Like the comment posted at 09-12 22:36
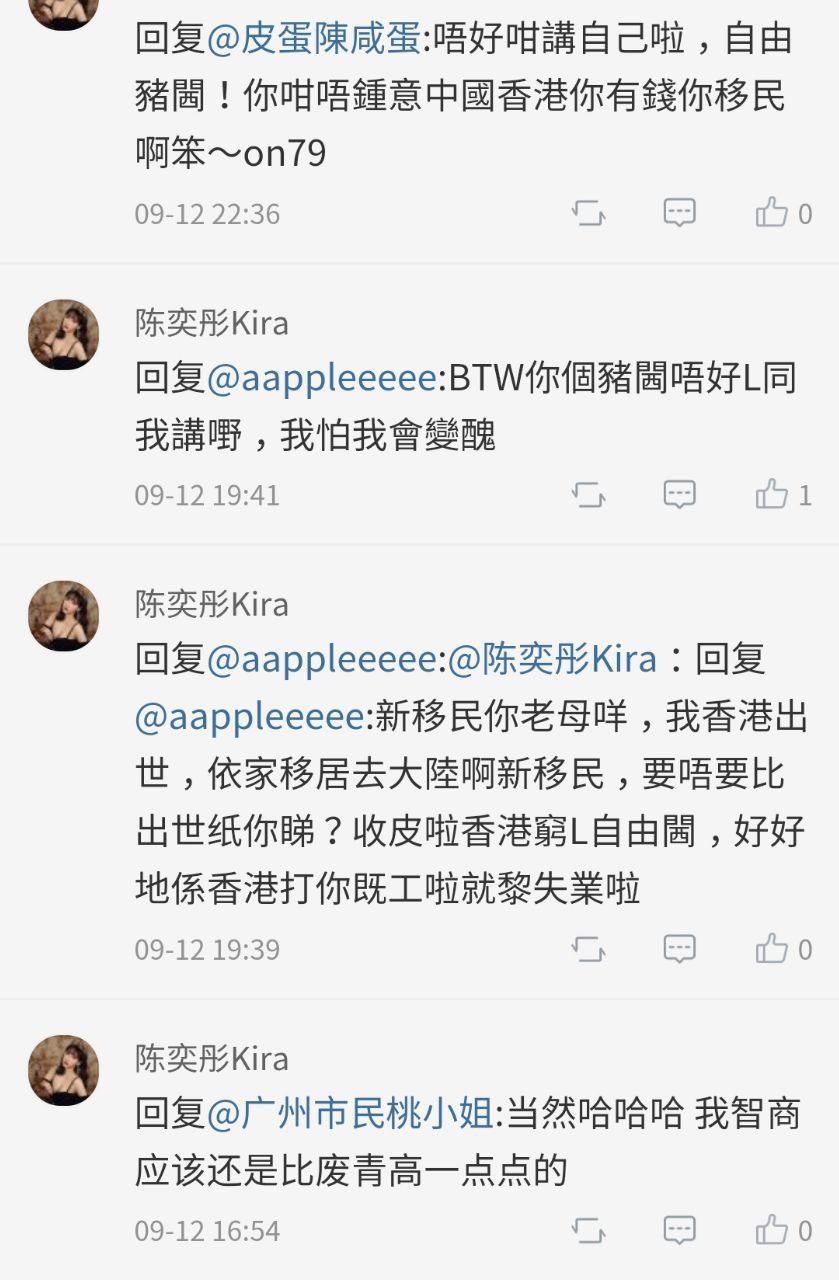Viewport: 839px width, 1280px height. coord(772,213)
